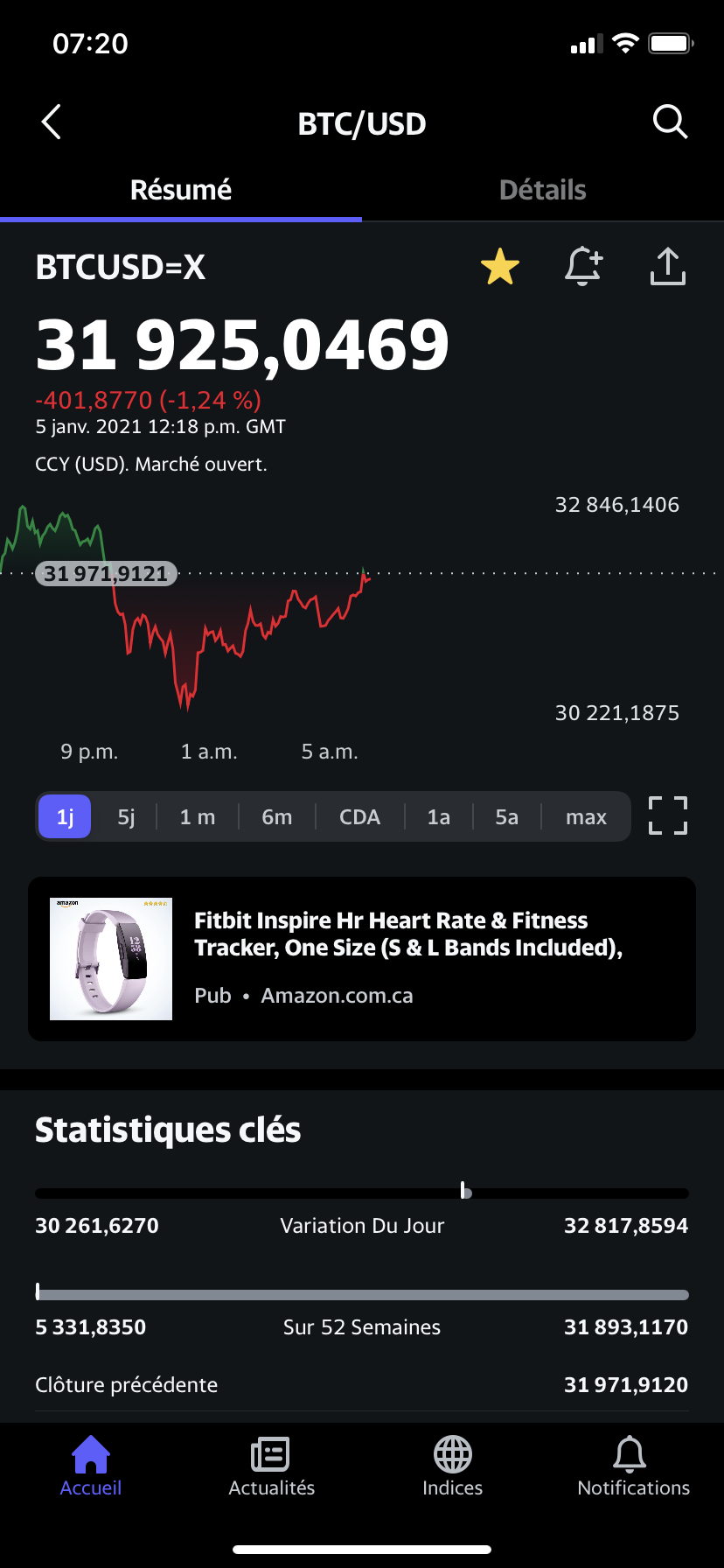This screenshot has width=724, height=1568.
Task: Switch to the Détails tab
Action: [542, 190]
